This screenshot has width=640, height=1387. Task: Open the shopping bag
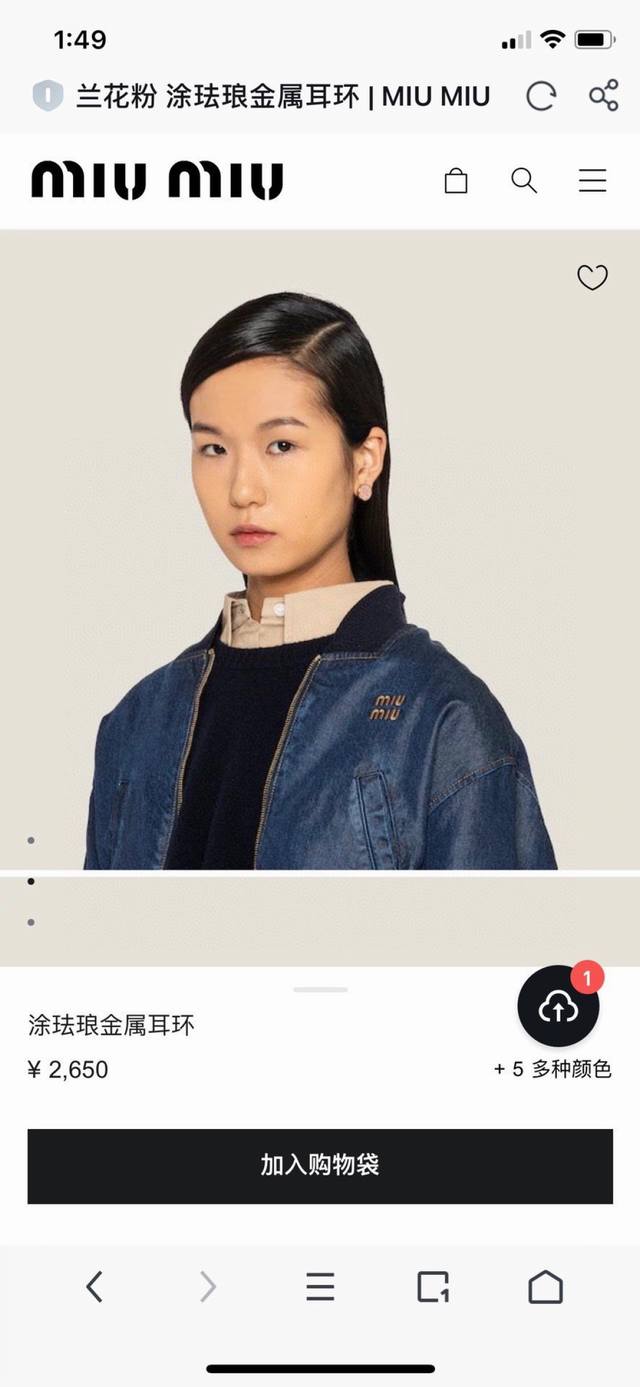456,181
